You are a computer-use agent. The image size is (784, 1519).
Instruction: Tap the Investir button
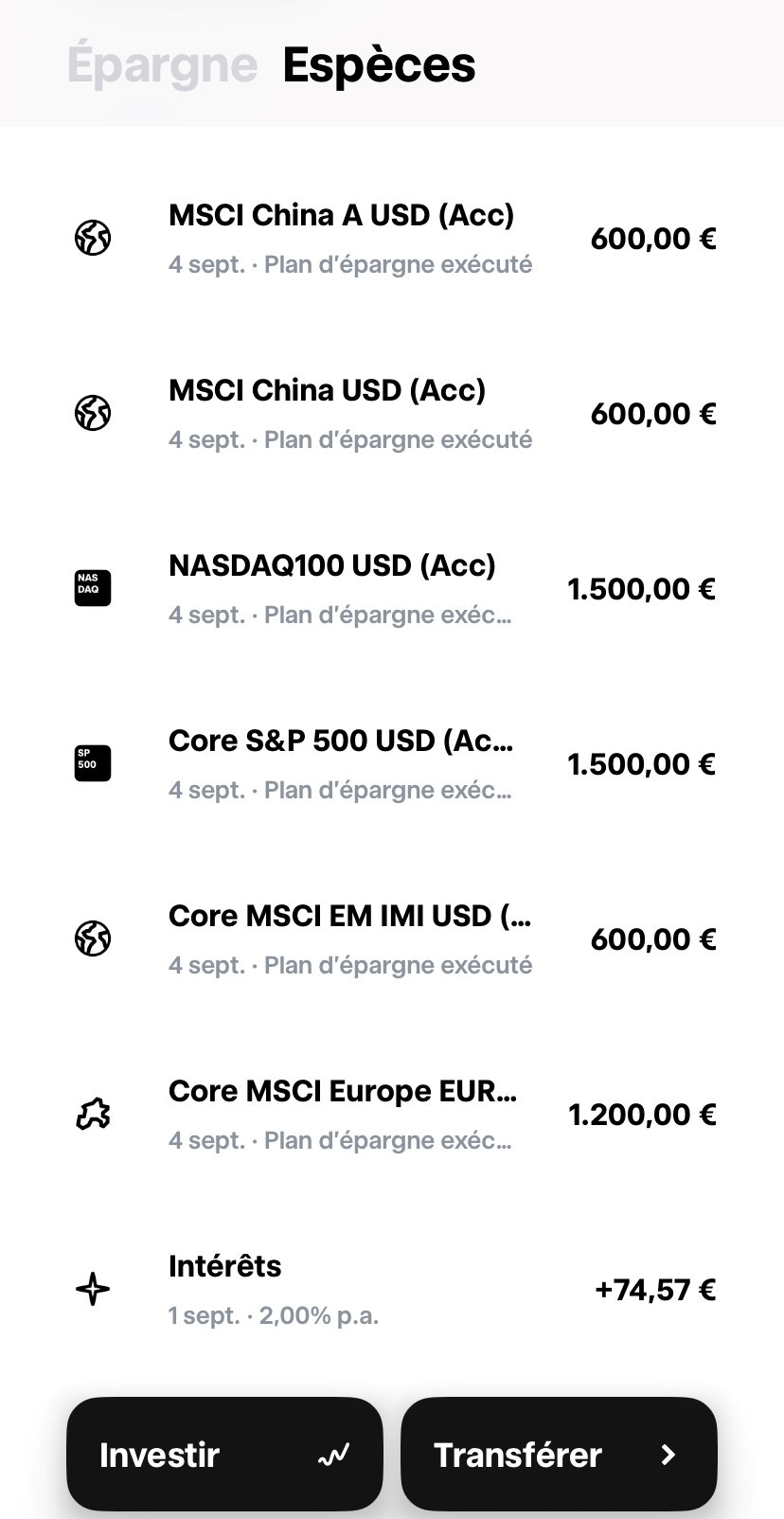[x=224, y=1455]
